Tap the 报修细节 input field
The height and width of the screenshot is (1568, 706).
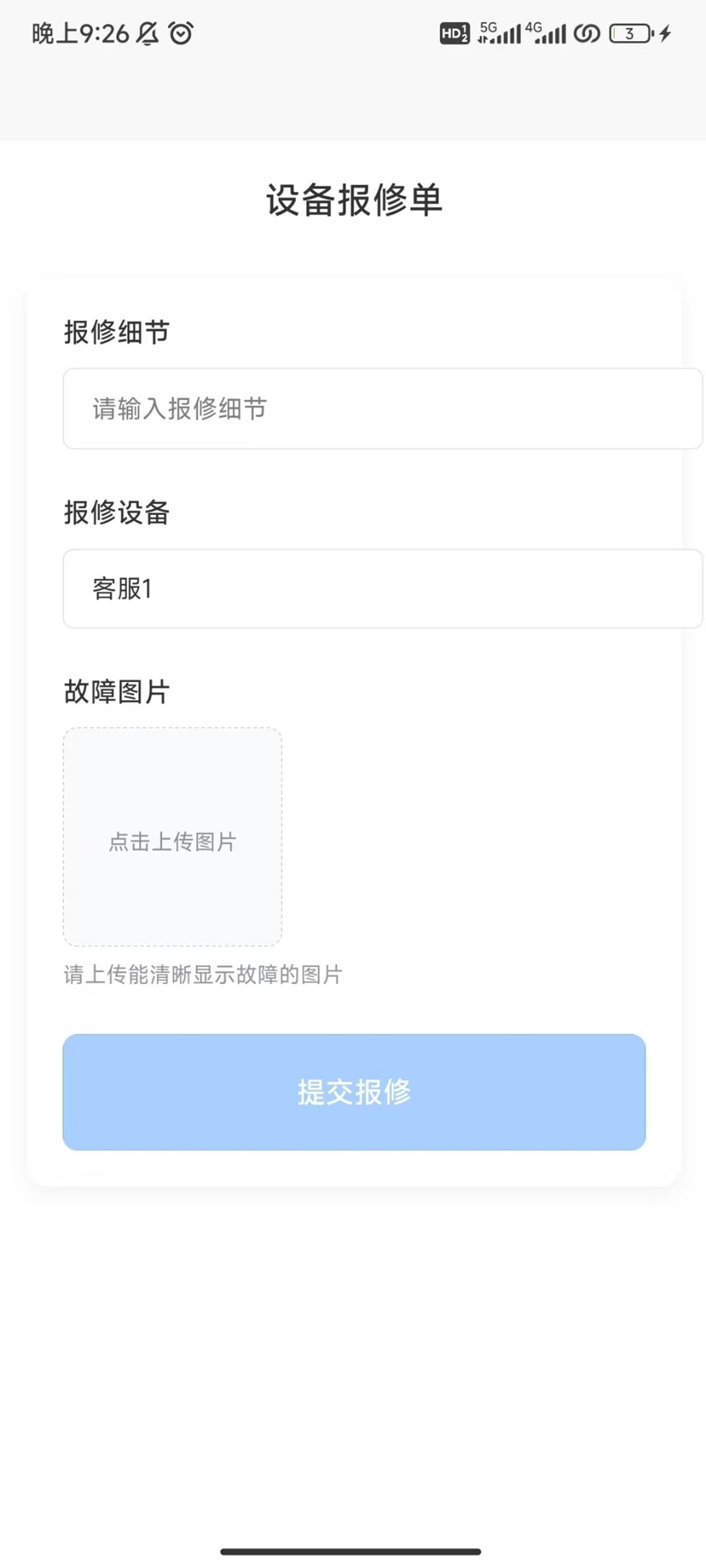pyautogui.click(x=382, y=408)
